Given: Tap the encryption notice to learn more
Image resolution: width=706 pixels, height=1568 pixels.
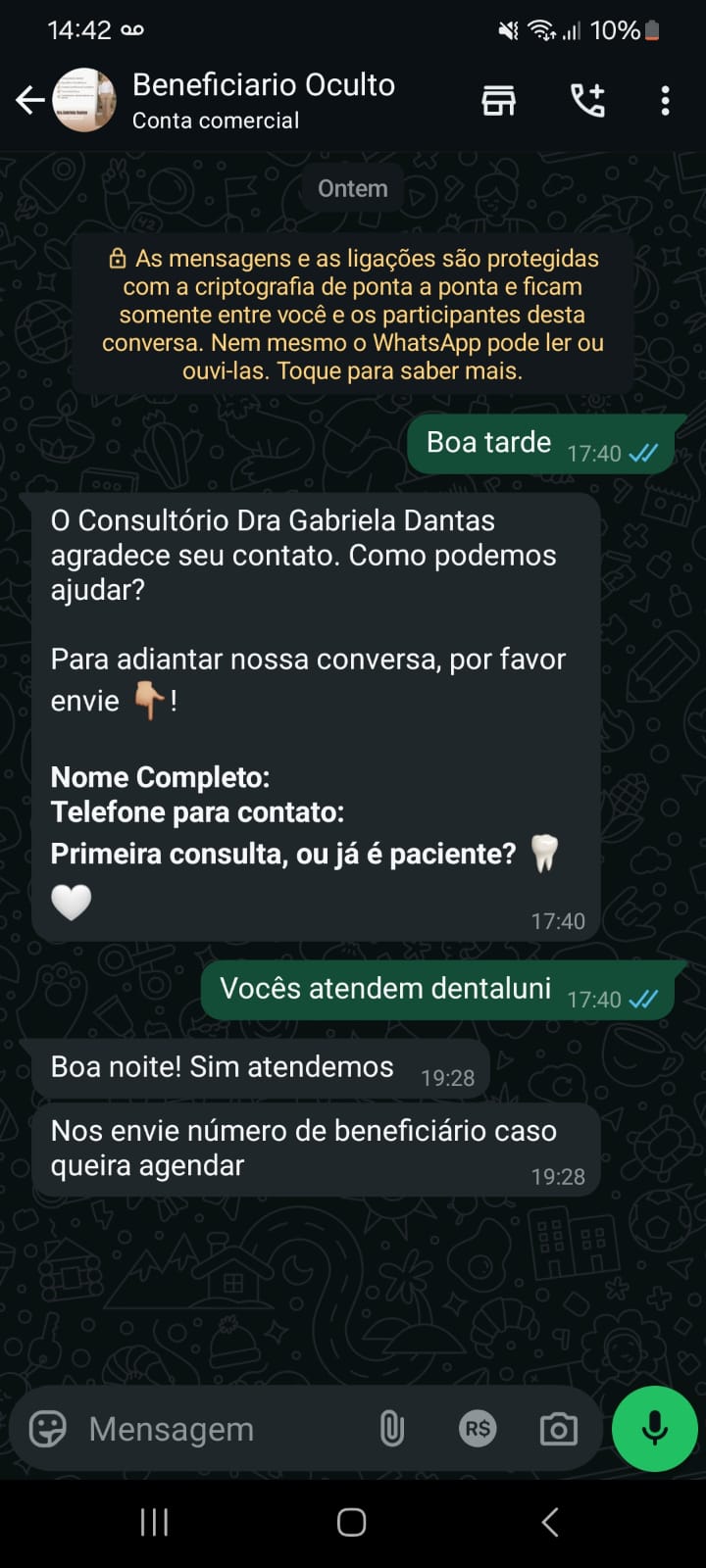Looking at the screenshot, I should [352, 315].
